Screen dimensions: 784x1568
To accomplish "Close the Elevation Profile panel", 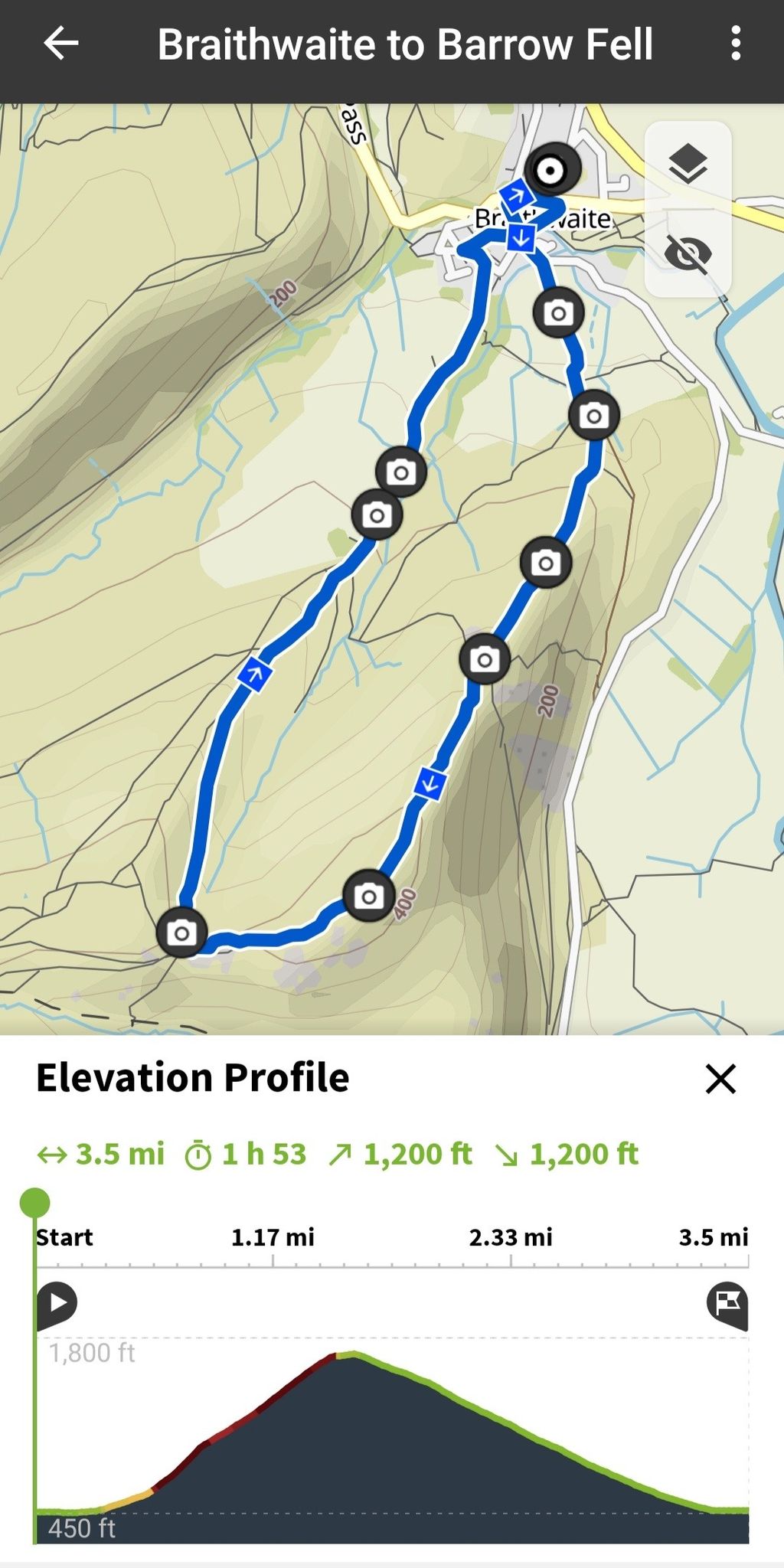I will click(720, 1079).
